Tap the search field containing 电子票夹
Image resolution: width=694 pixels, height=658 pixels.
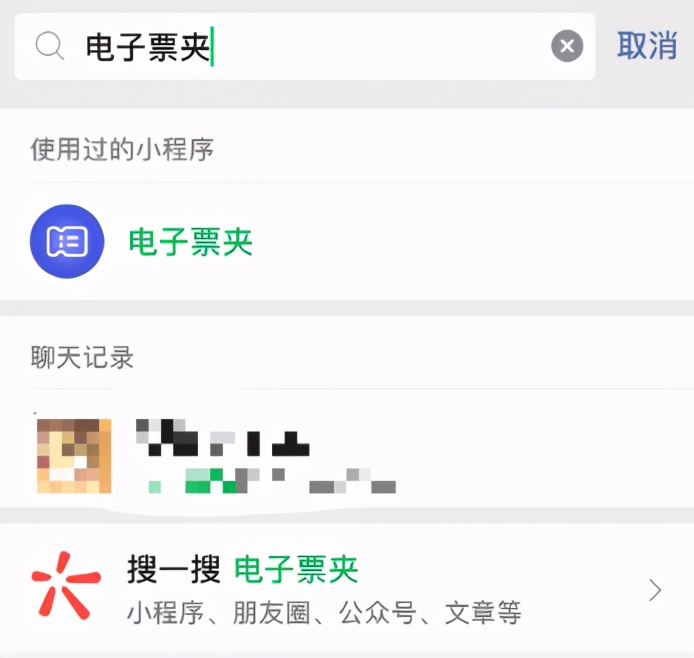(x=300, y=46)
